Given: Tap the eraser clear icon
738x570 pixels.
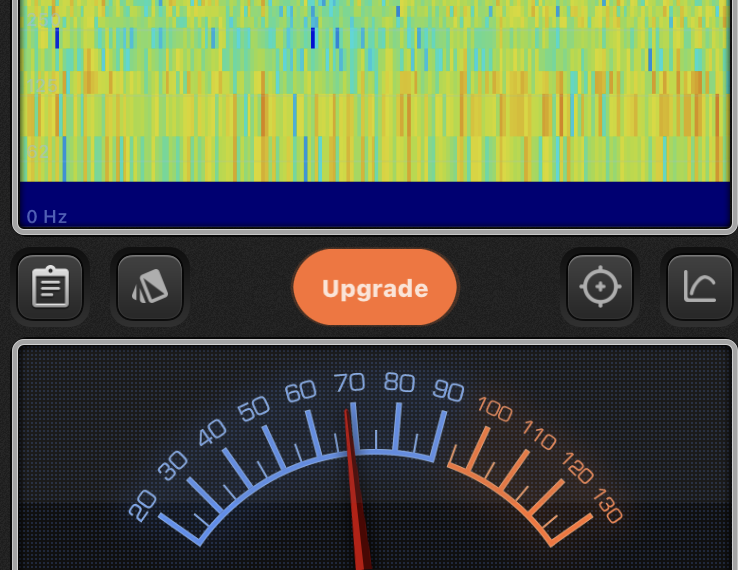Looking at the screenshot, I should (x=150, y=288).
